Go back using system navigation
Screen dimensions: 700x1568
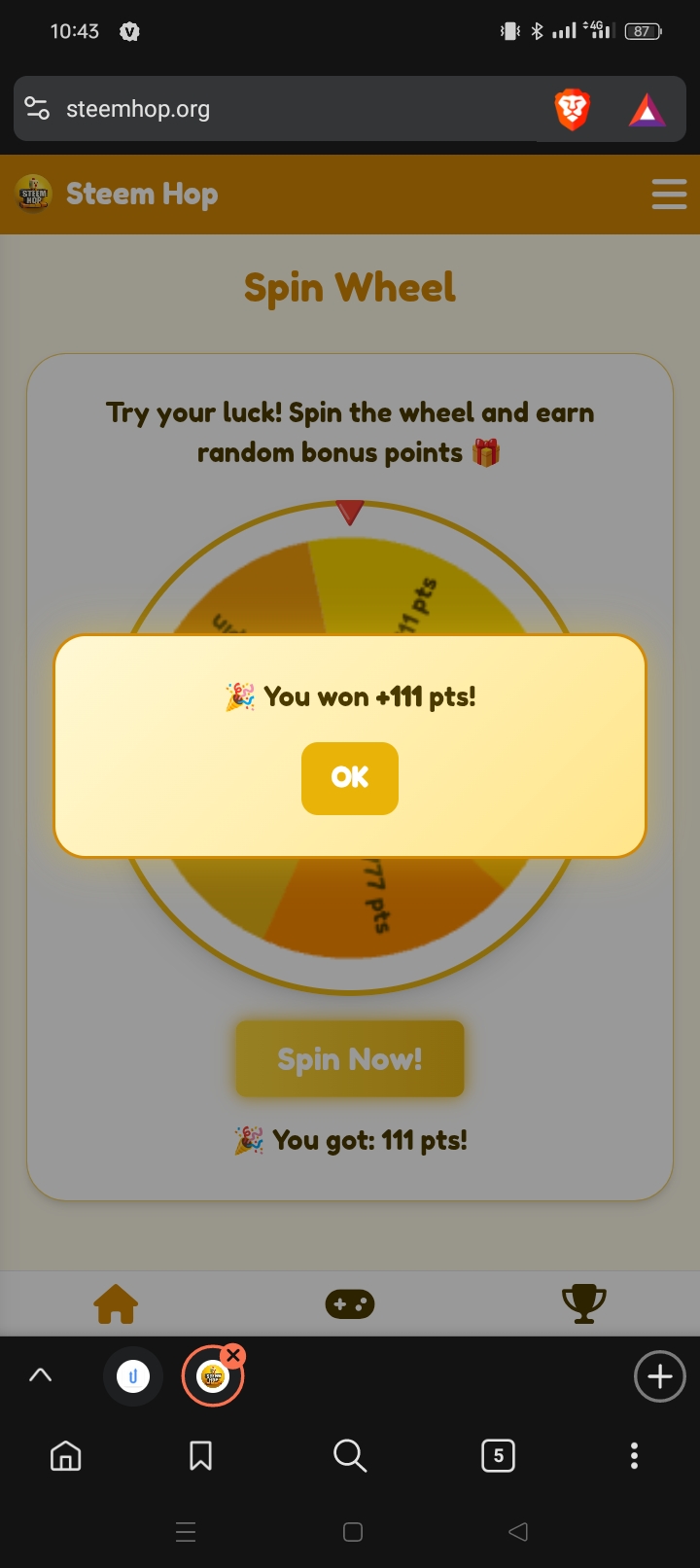[518, 1532]
